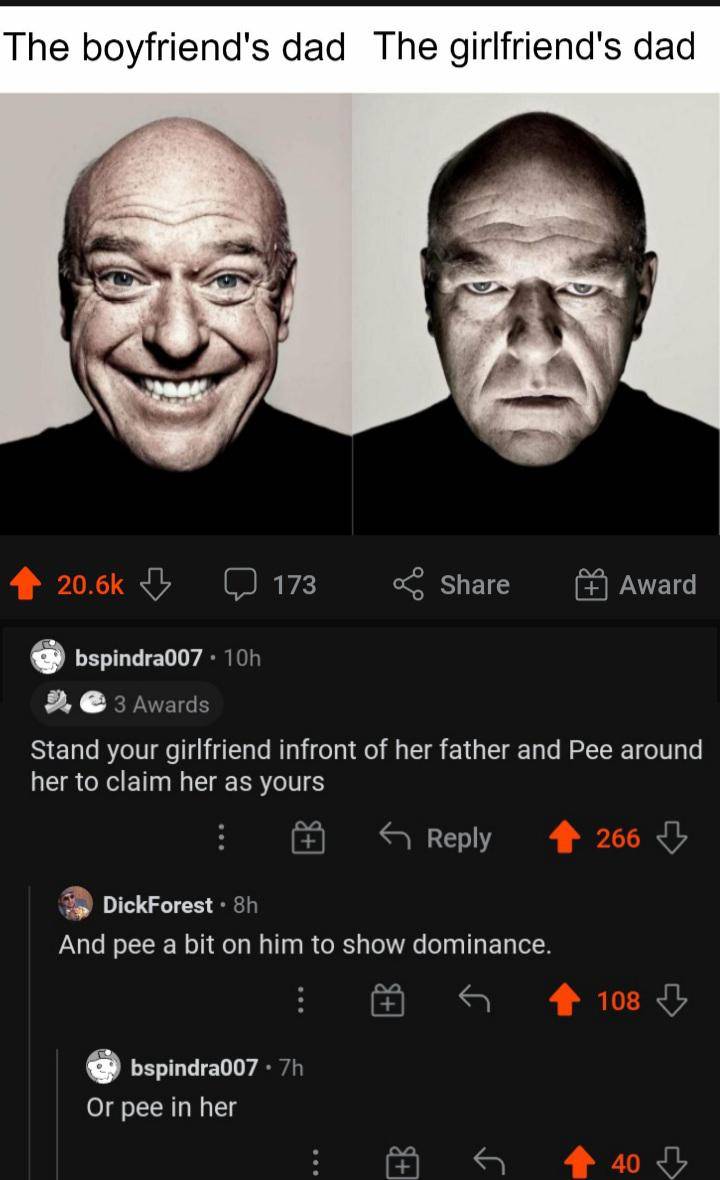Open overflow menu on DickForest's comment
This screenshot has height=1180, width=720.
[x=297, y=999]
